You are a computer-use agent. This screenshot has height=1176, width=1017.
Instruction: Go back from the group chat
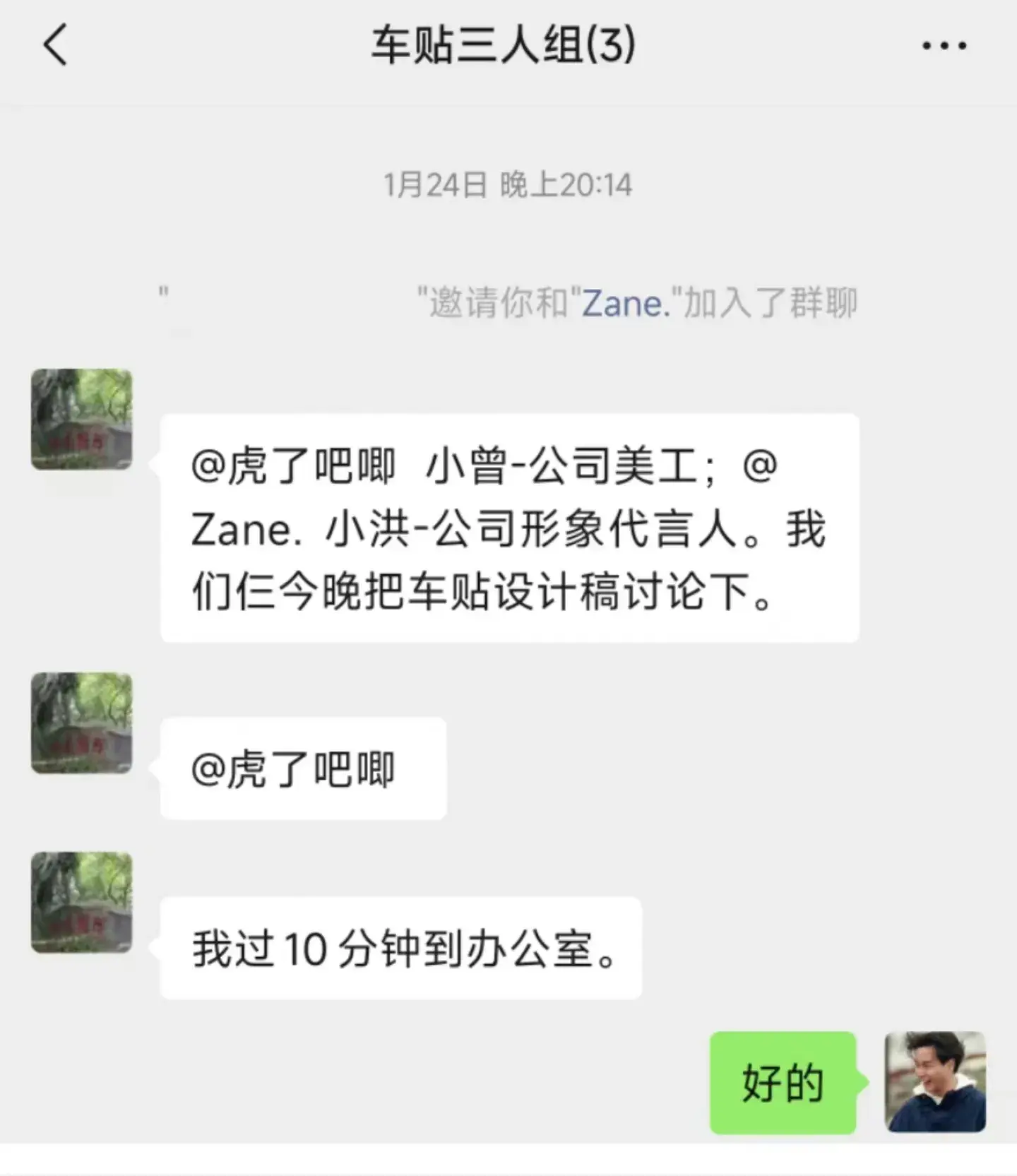56,44
